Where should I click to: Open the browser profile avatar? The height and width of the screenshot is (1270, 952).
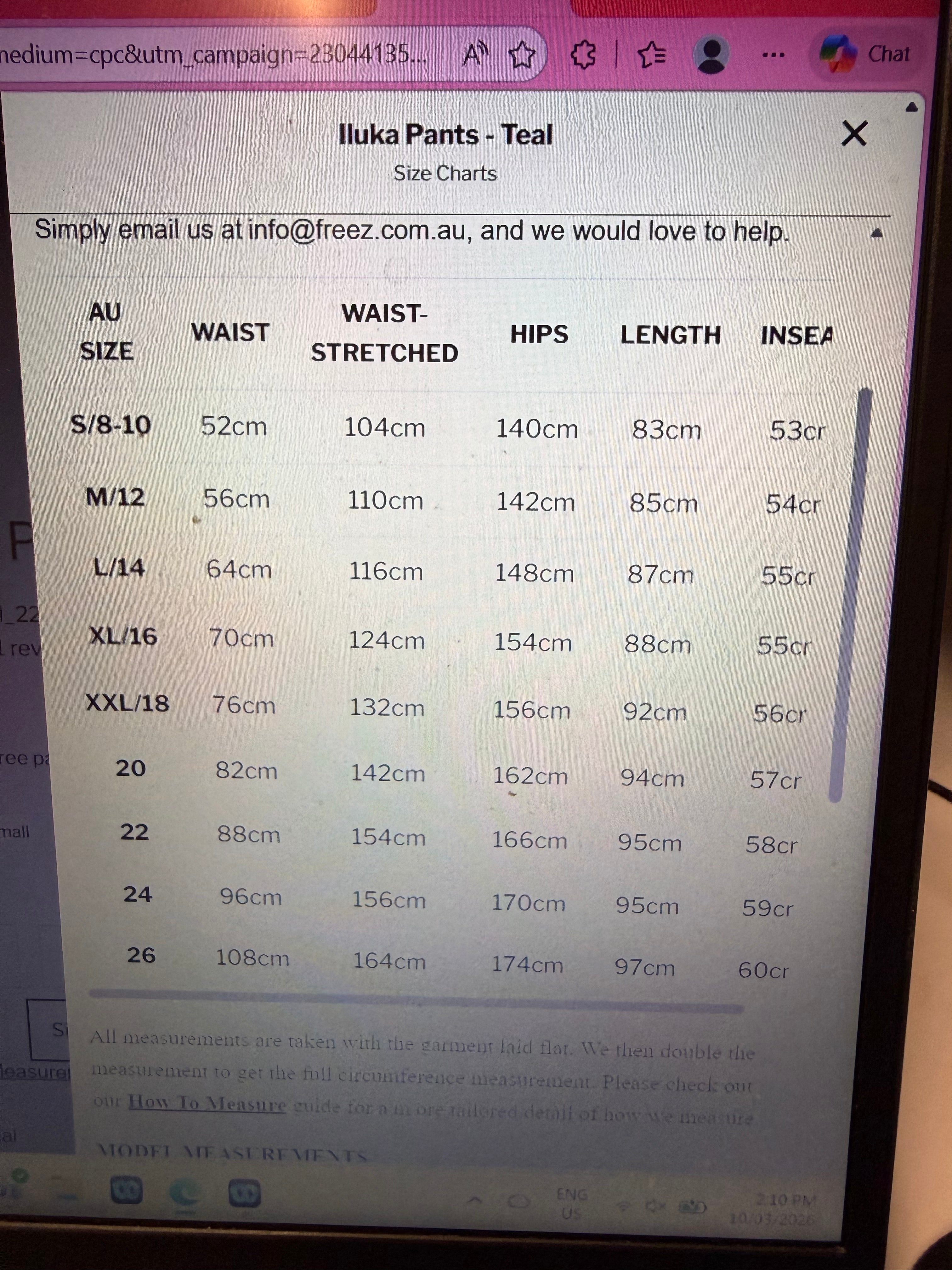(x=711, y=54)
